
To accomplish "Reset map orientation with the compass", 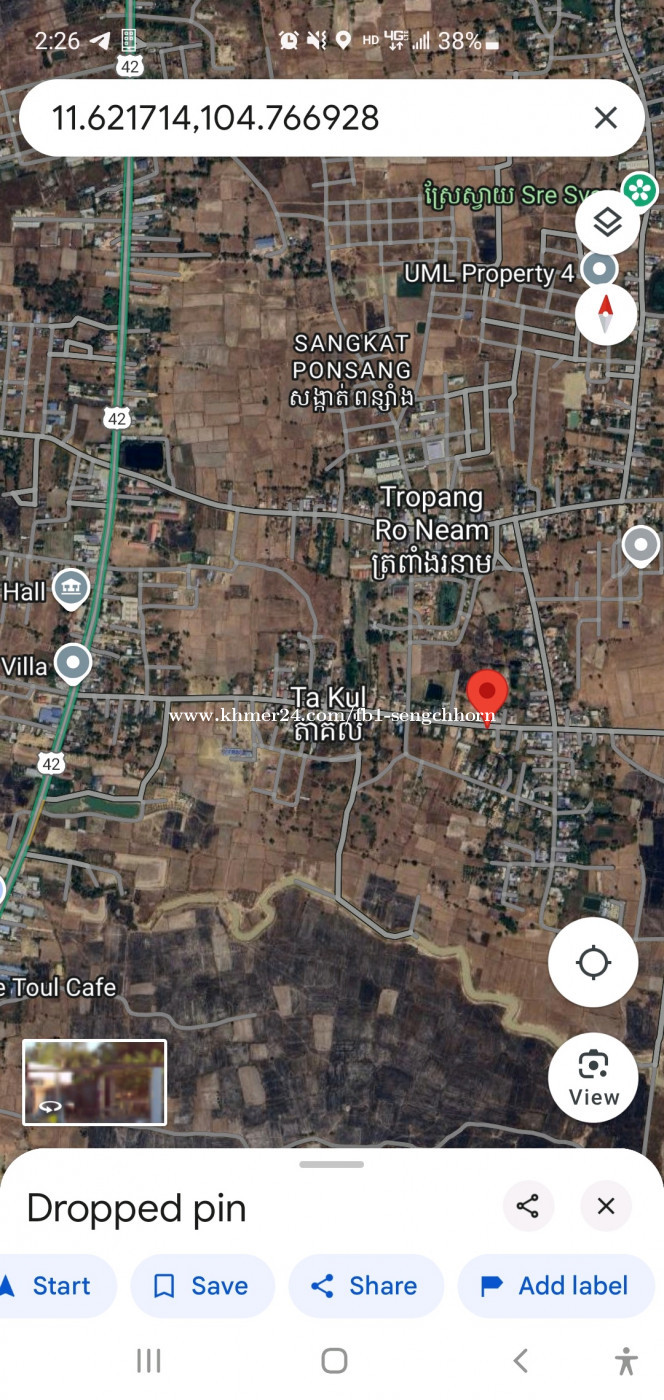I will pos(605,314).
